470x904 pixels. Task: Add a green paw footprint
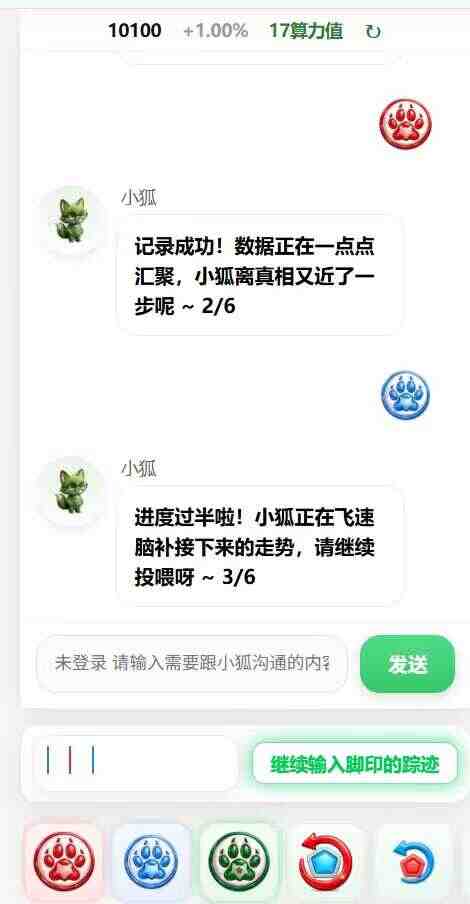pos(239,862)
